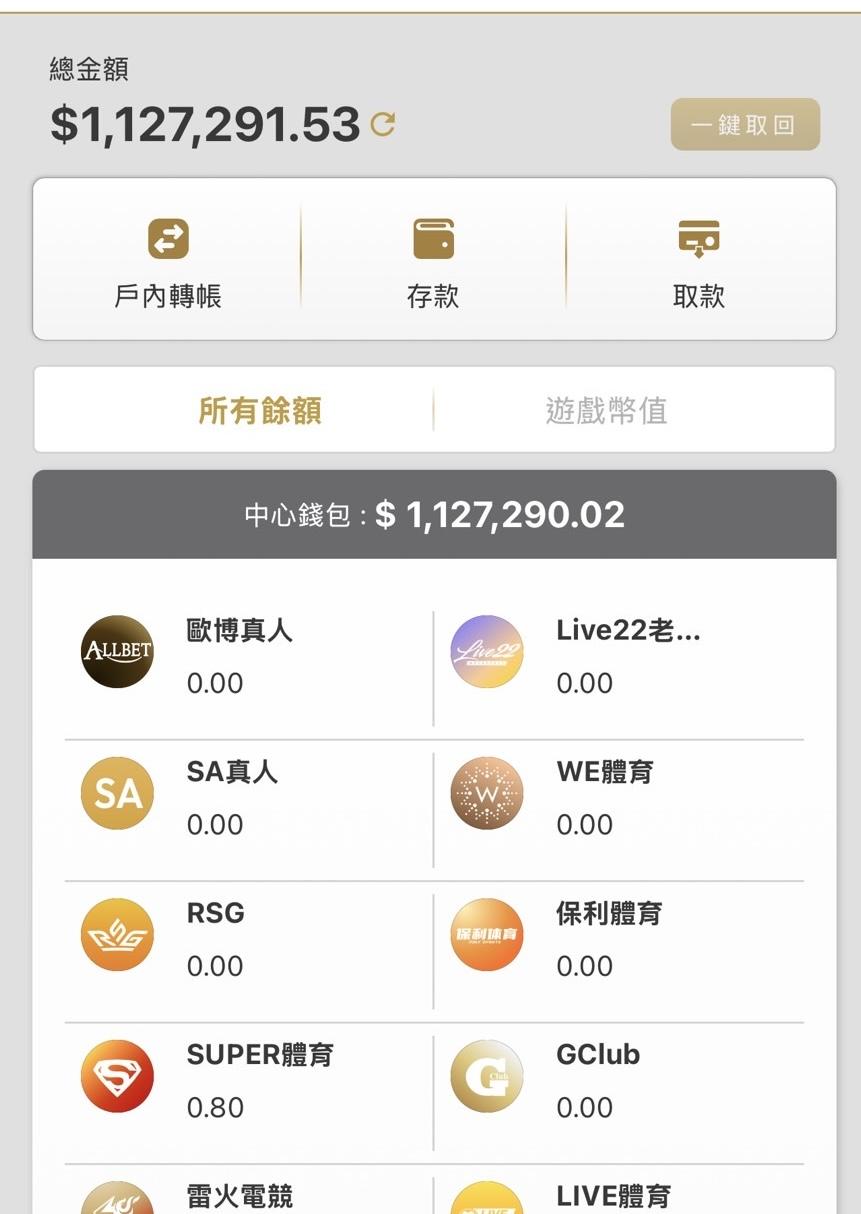Tap the 一鍵取回 button
This screenshot has height=1214, width=861.
point(745,124)
